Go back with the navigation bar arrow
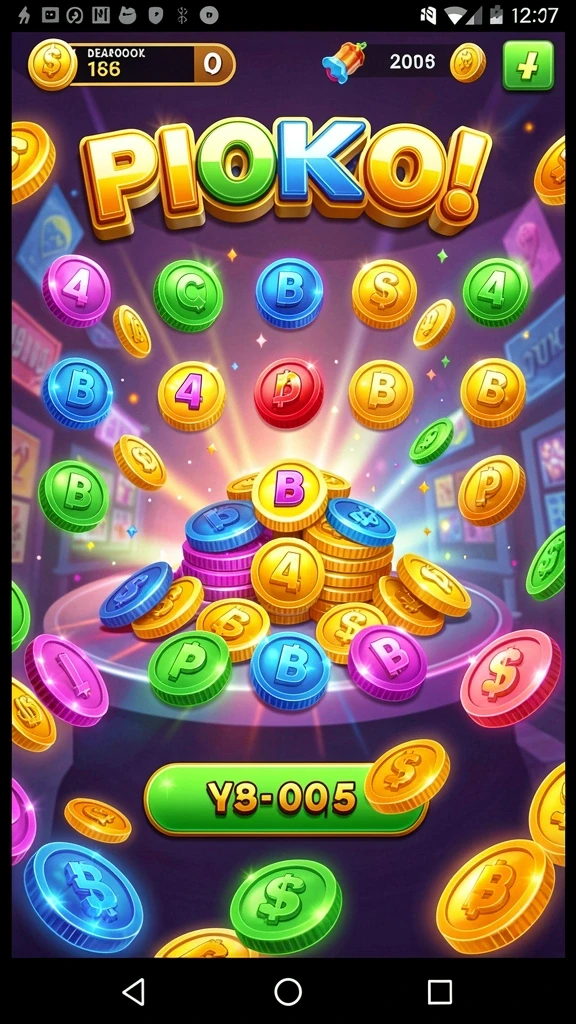 [134, 992]
